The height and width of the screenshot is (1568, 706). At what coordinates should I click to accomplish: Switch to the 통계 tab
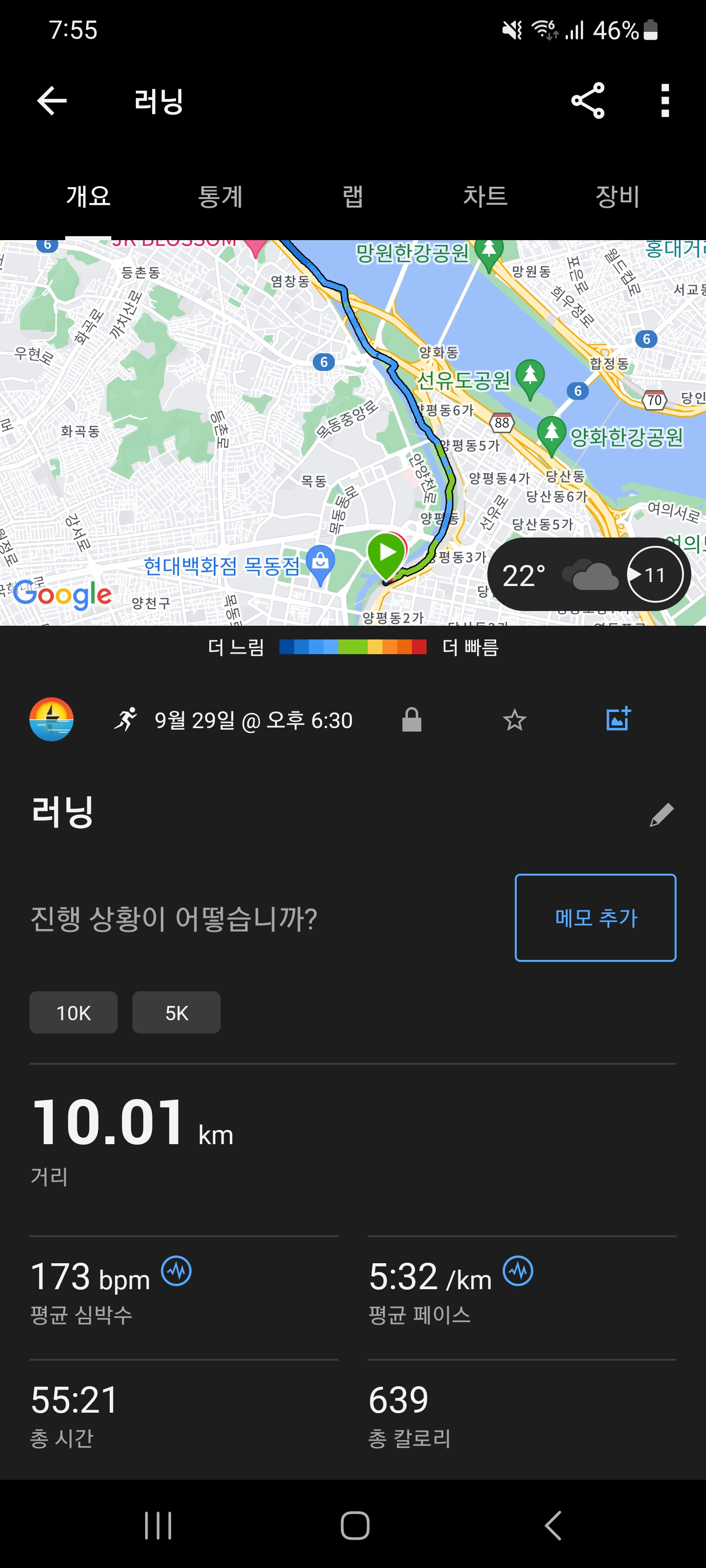coord(221,196)
